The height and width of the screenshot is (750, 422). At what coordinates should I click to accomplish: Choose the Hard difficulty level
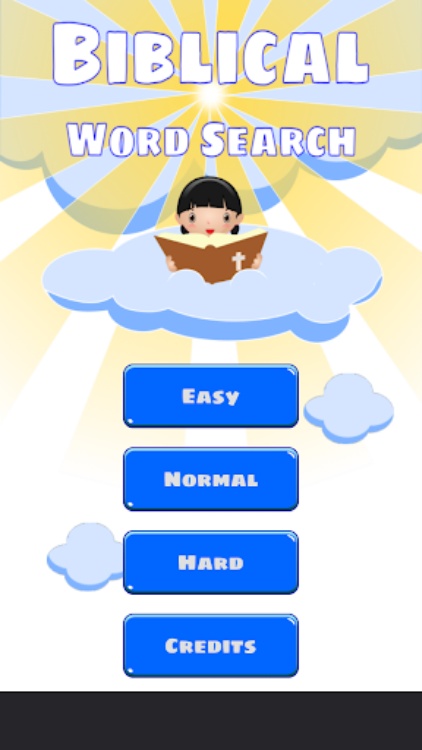[x=211, y=562]
